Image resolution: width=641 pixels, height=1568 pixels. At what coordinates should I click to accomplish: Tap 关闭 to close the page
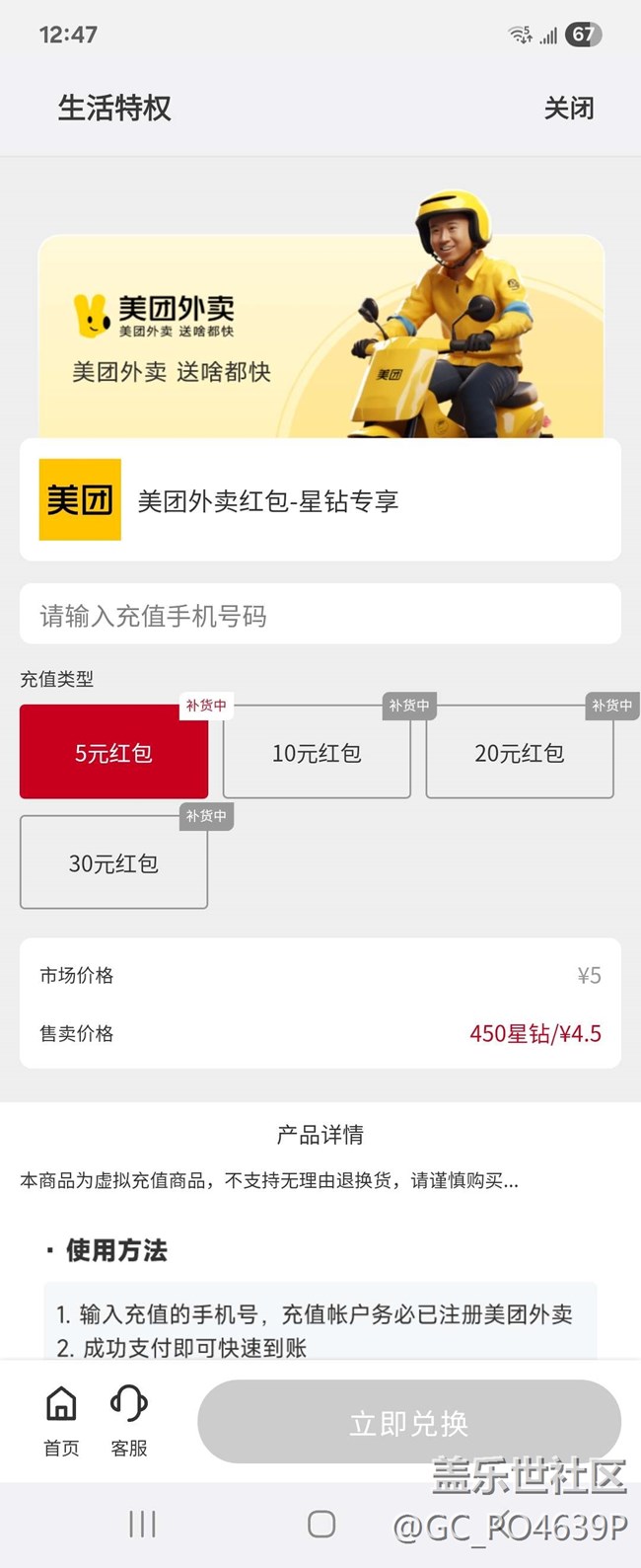[569, 108]
